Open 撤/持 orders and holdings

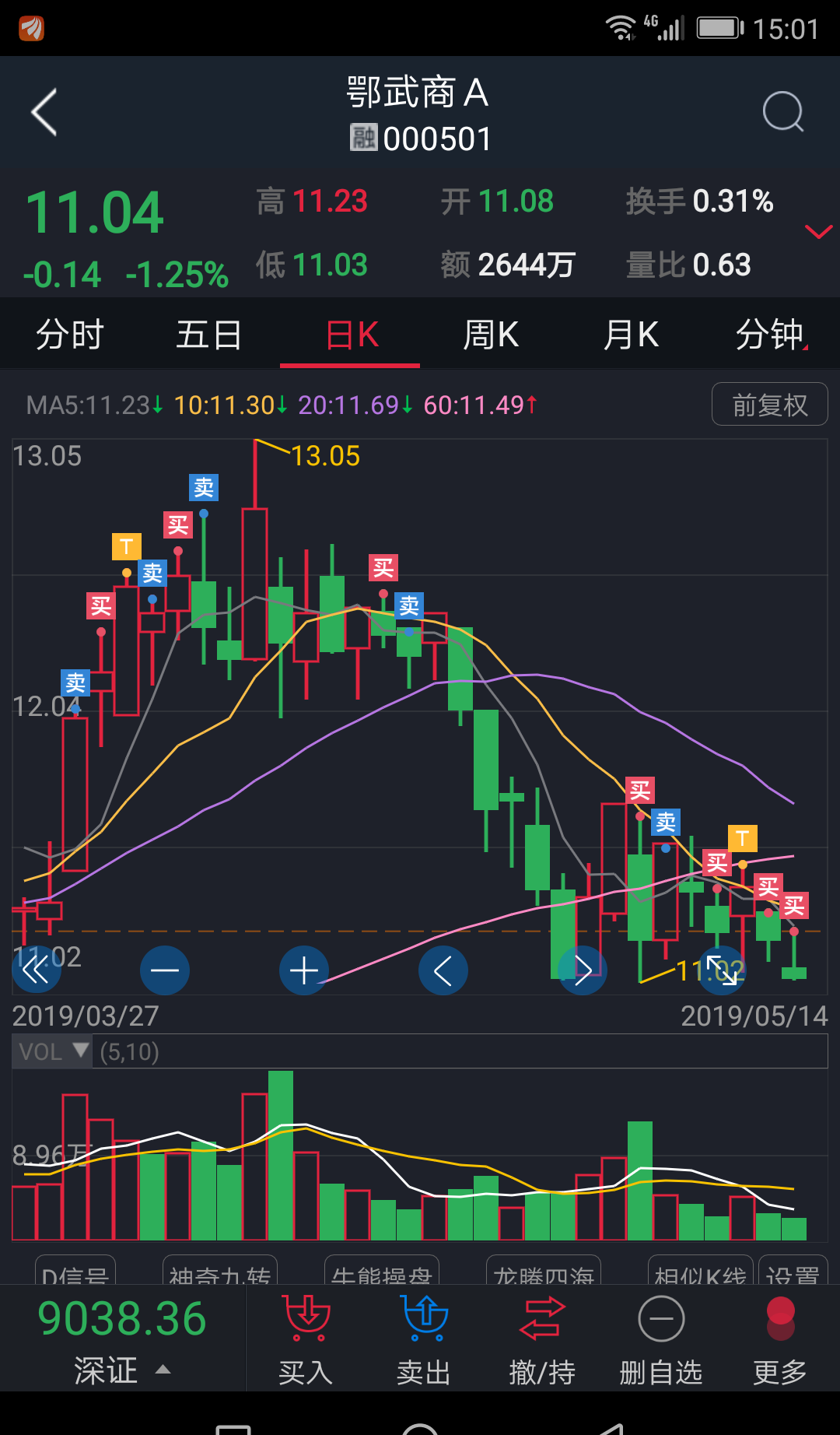(542, 1340)
